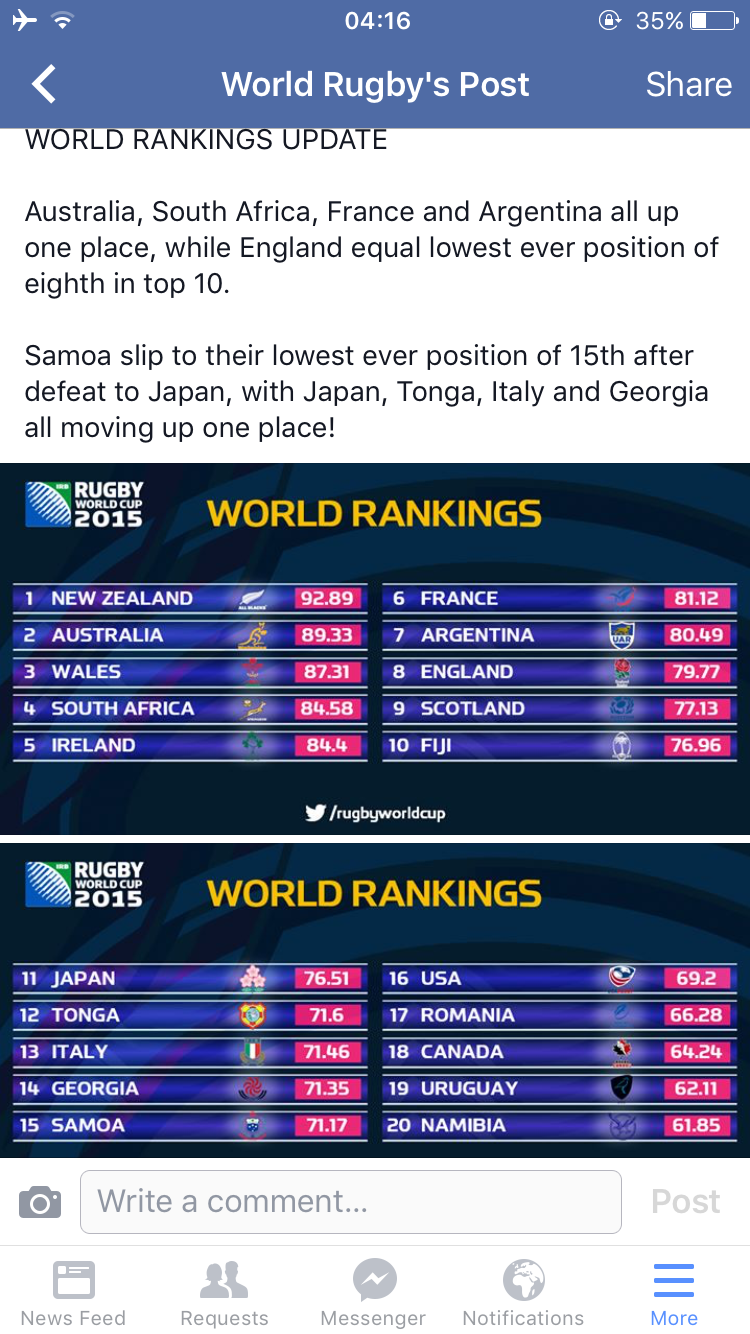Open the top 10 rankings image
Screen dimensions: 750x1334
click(375, 648)
